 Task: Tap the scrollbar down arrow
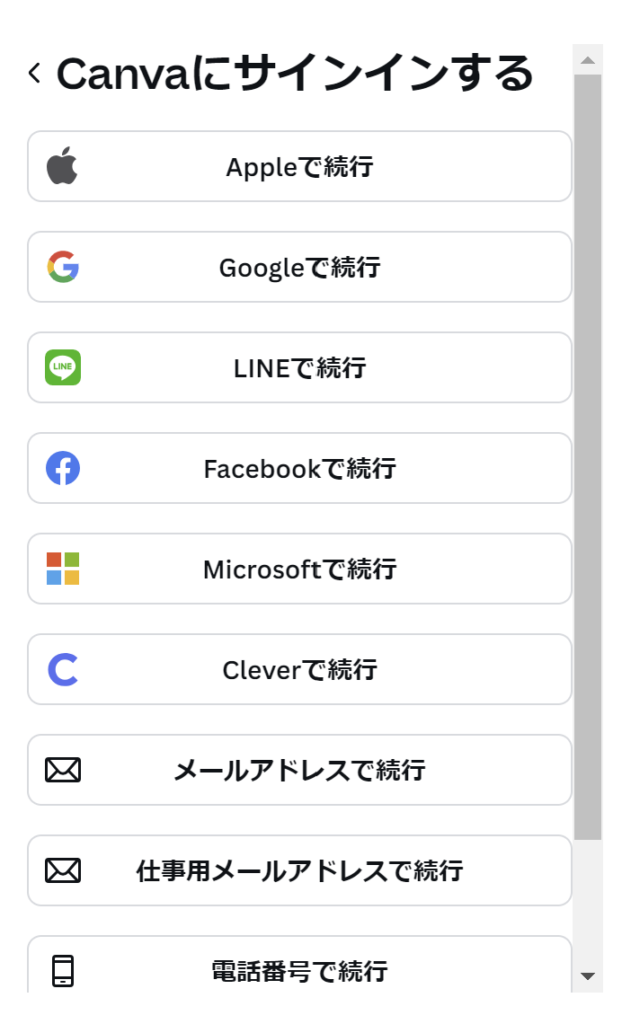pos(588,976)
